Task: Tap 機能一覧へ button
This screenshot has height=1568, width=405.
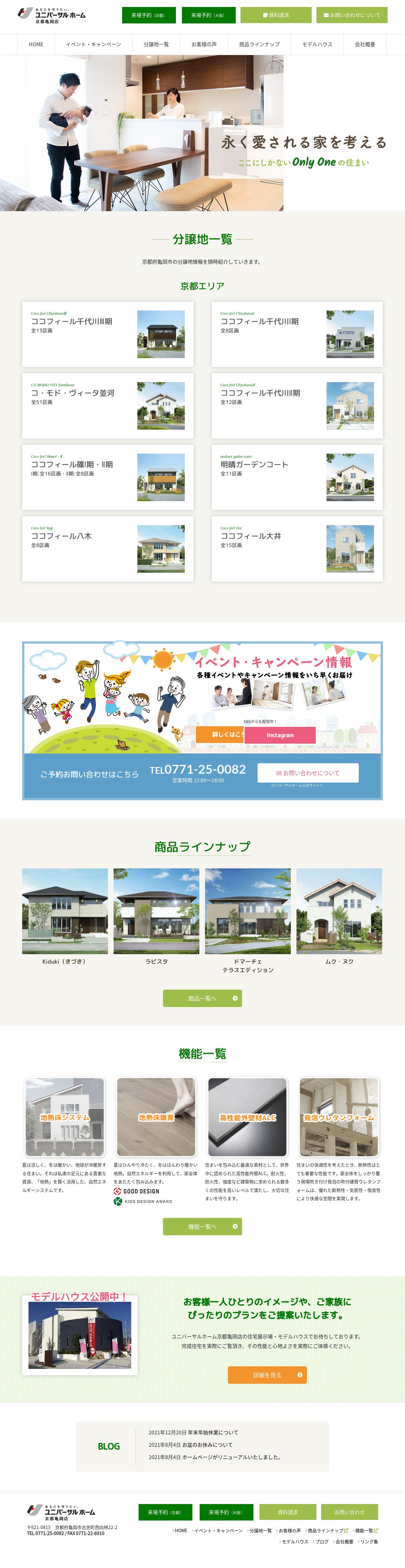Action: (202, 1226)
